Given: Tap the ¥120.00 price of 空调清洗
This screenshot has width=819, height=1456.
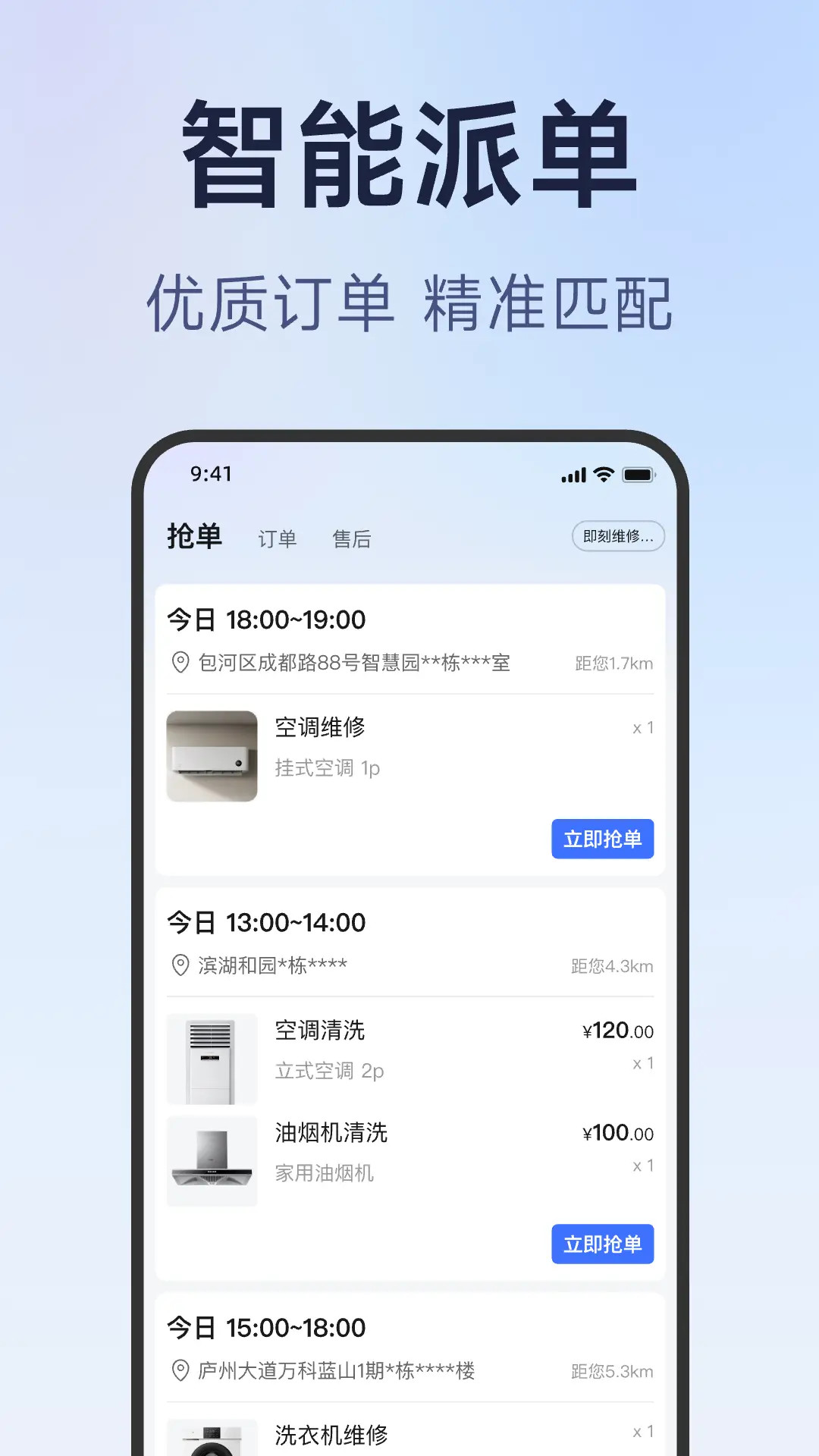Looking at the screenshot, I should coord(616,1031).
